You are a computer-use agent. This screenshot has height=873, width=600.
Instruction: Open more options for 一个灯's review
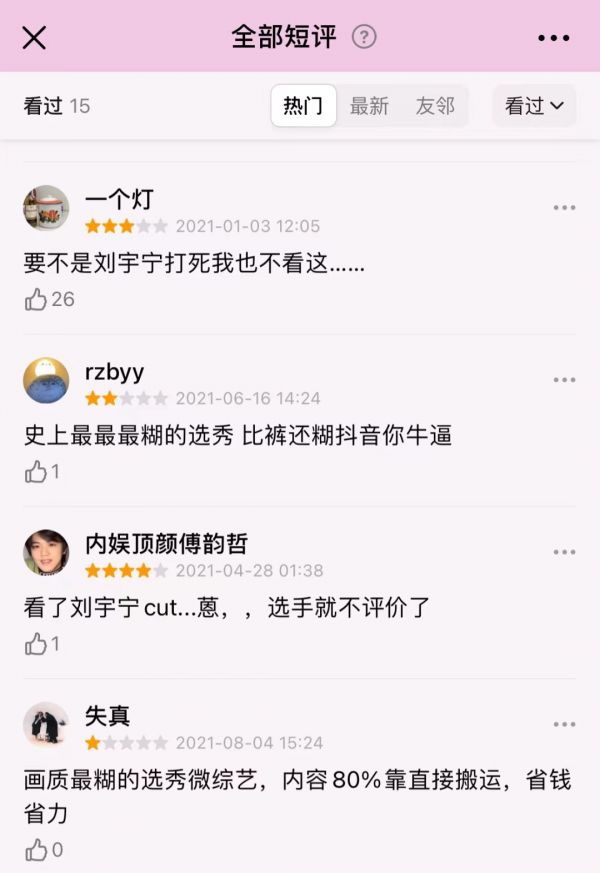point(564,208)
